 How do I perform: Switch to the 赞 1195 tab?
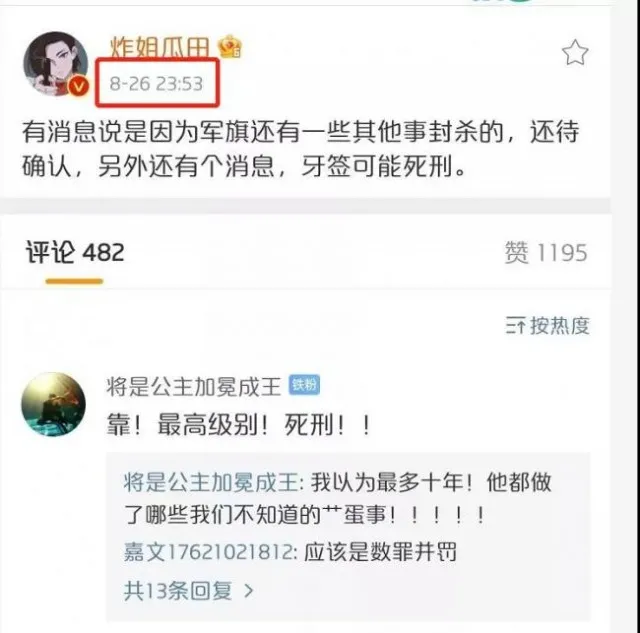click(546, 253)
